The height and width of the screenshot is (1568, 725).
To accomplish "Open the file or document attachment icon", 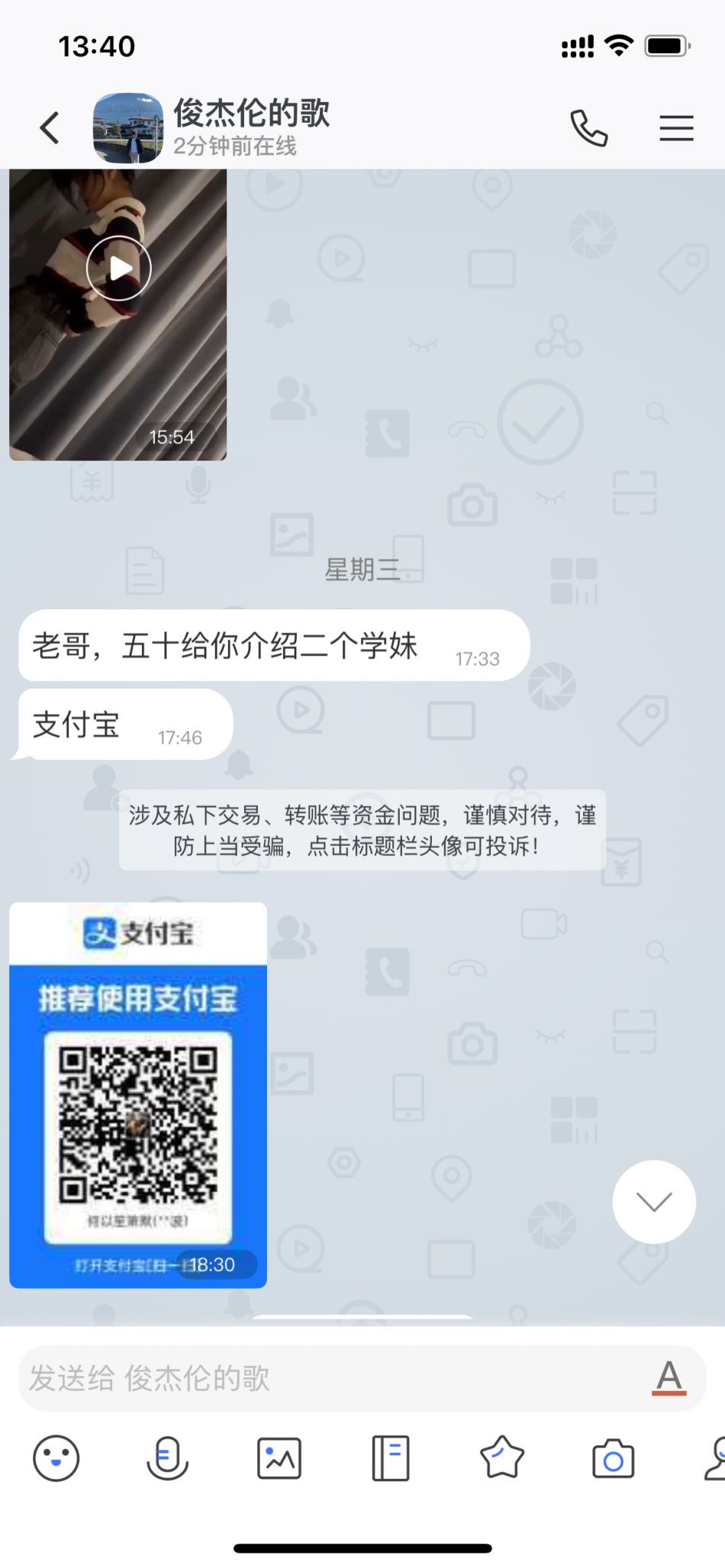I will coord(390,1458).
